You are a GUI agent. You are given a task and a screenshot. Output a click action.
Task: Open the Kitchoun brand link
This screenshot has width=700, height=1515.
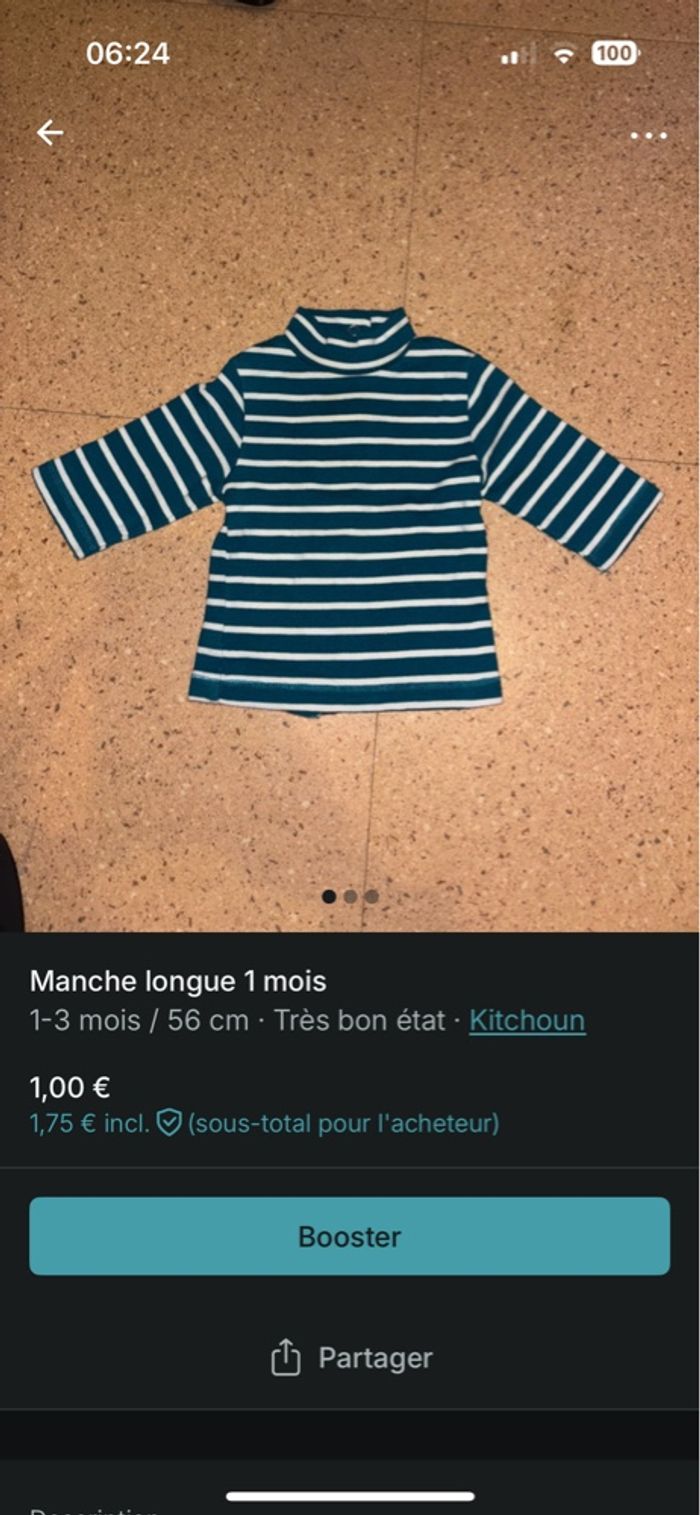(527, 1021)
